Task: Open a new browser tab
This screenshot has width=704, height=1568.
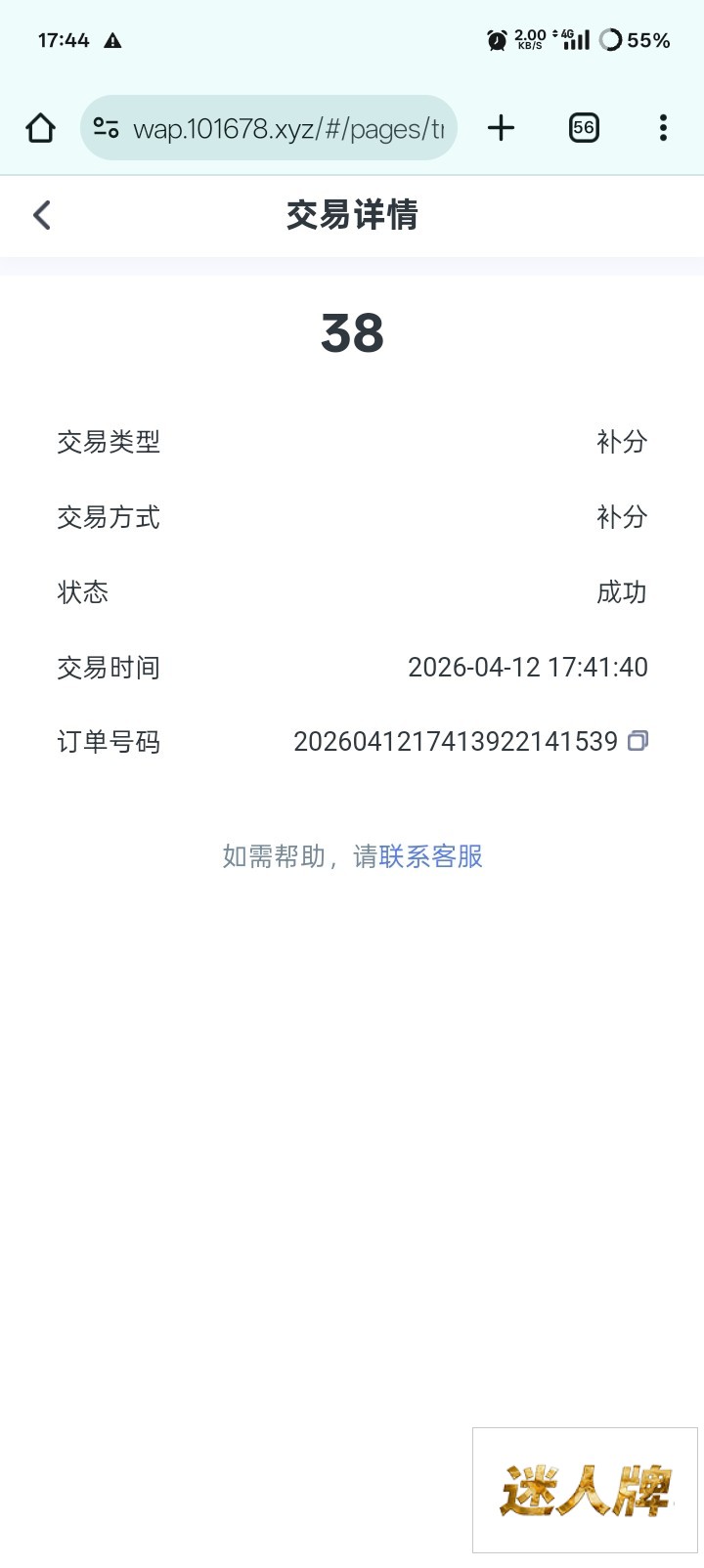Action: 501,128
